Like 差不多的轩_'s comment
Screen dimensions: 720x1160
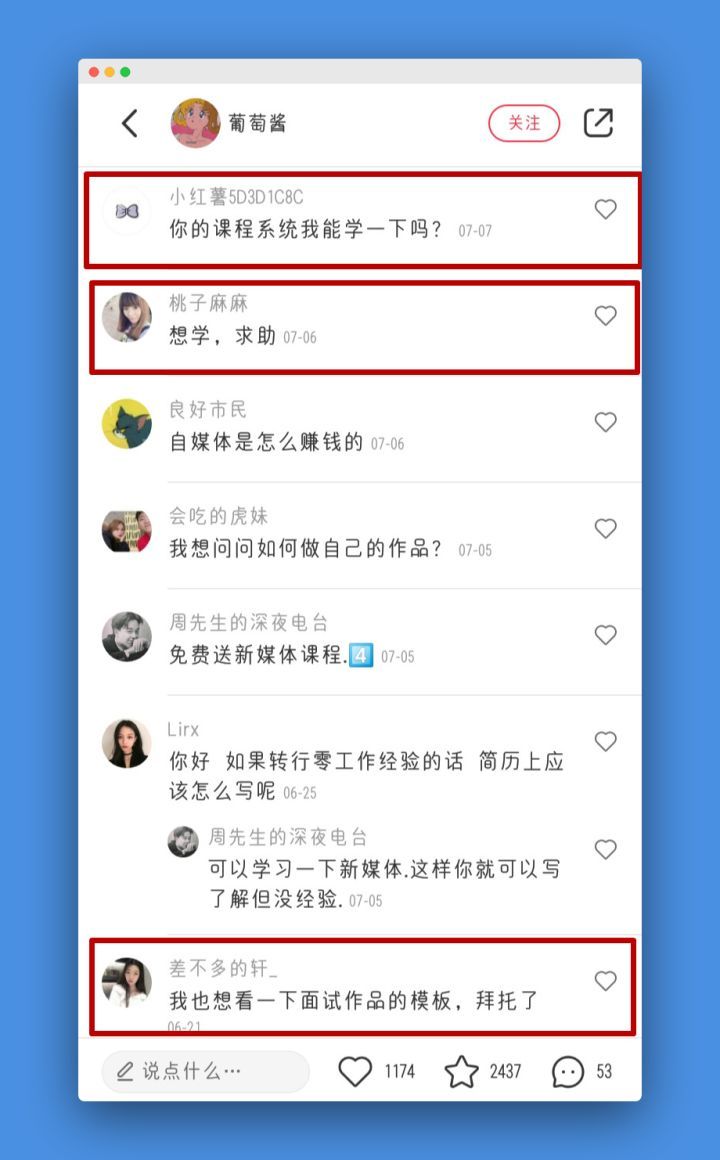[605, 981]
